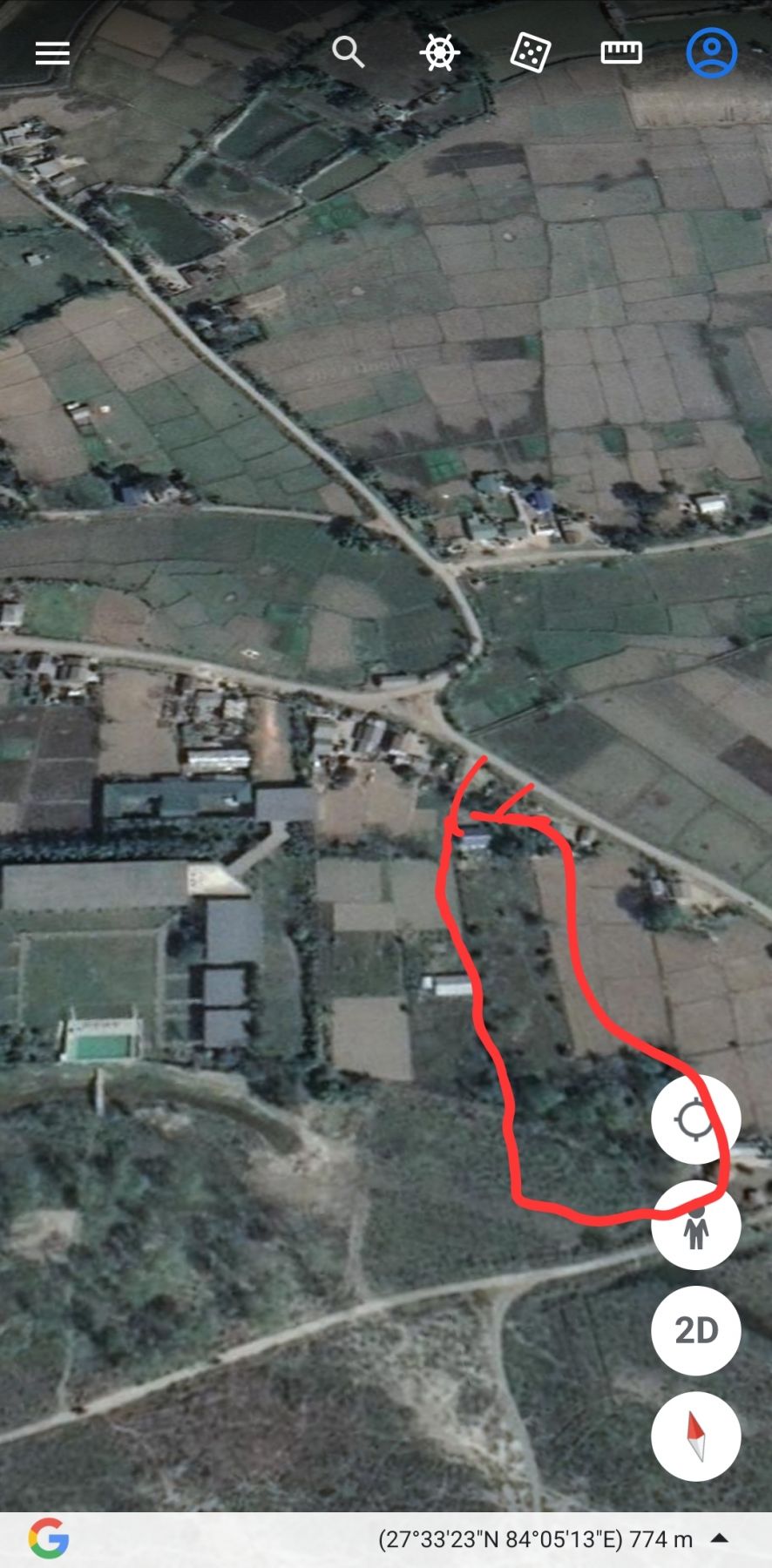Open the search magnifier
This screenshot has height=1568, width=772.
[349, 52]
